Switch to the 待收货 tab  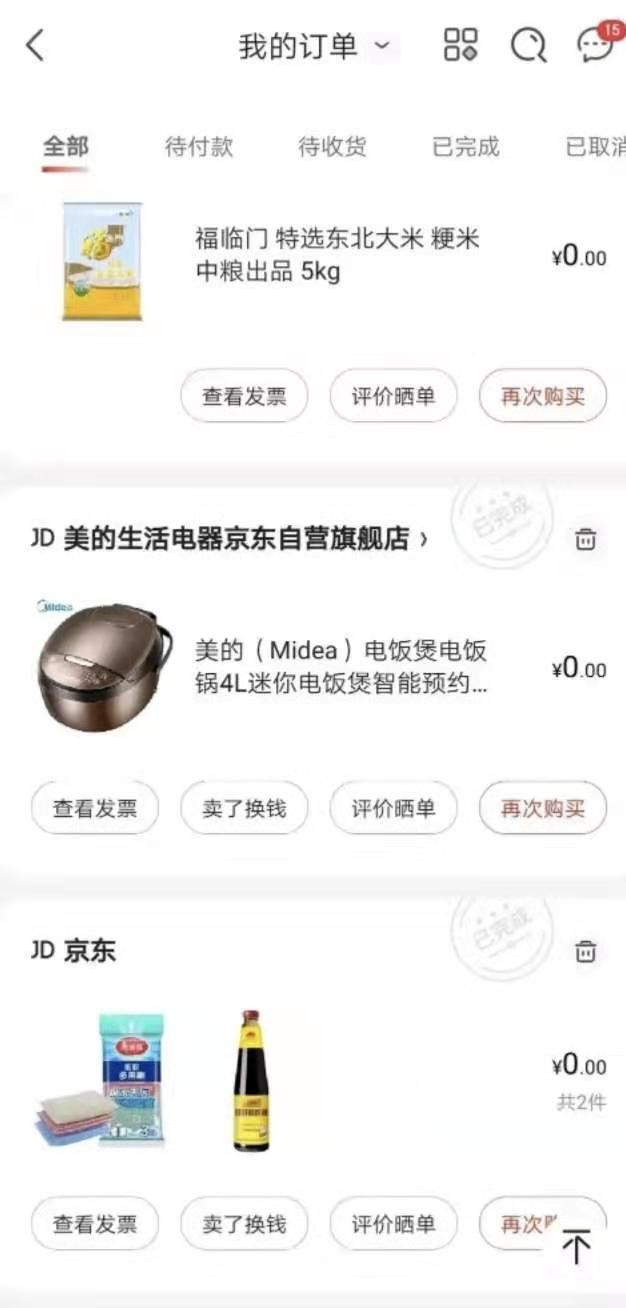[x=332, y=147]
